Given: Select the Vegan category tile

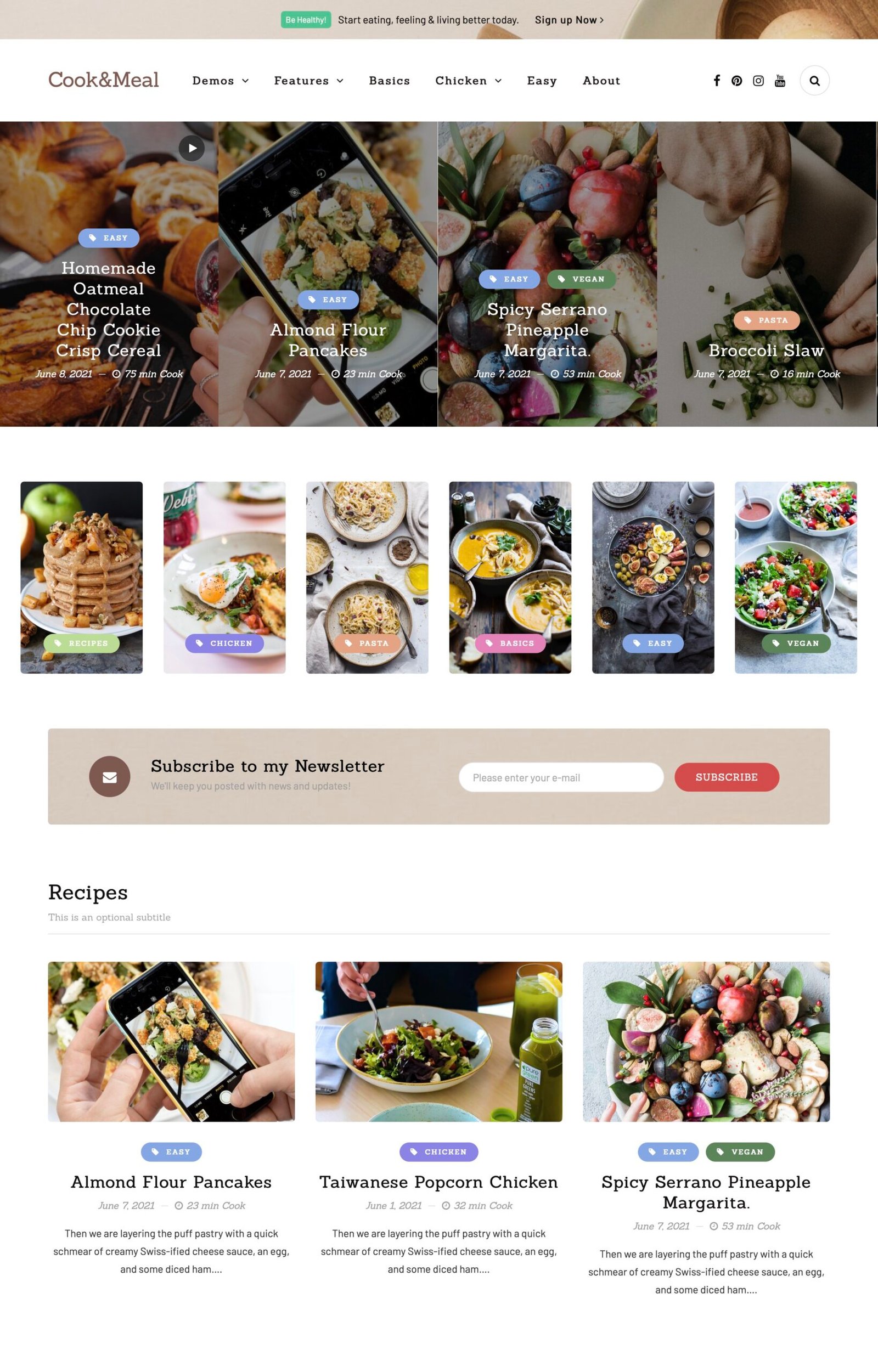Looking at the screenshot, I should (795, 643).
